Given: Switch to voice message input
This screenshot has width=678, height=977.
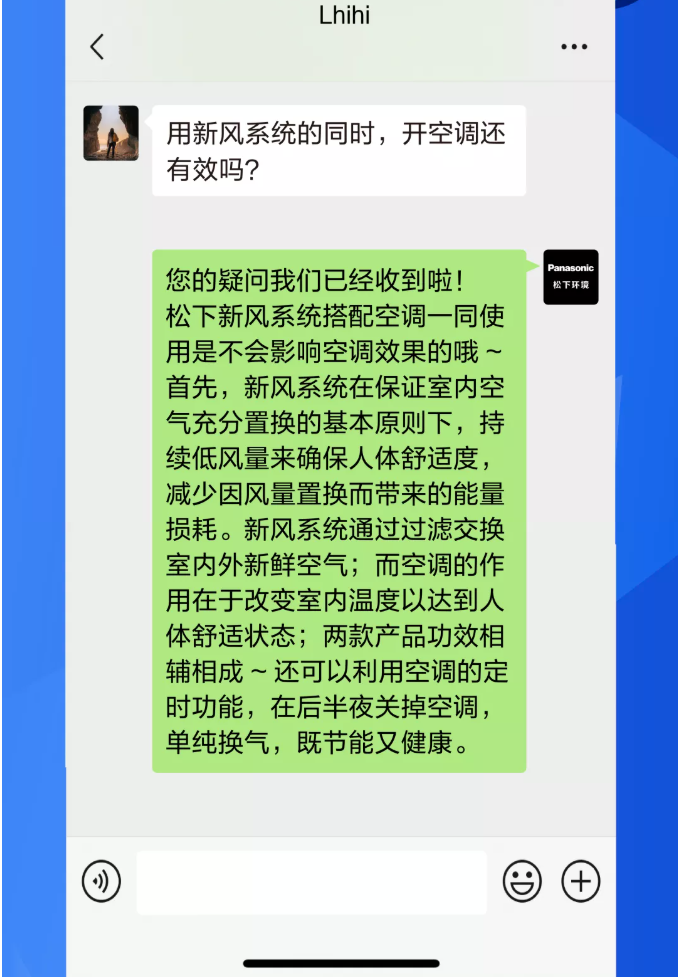Looking at the screenshot, I should click(x=101, y=882).
